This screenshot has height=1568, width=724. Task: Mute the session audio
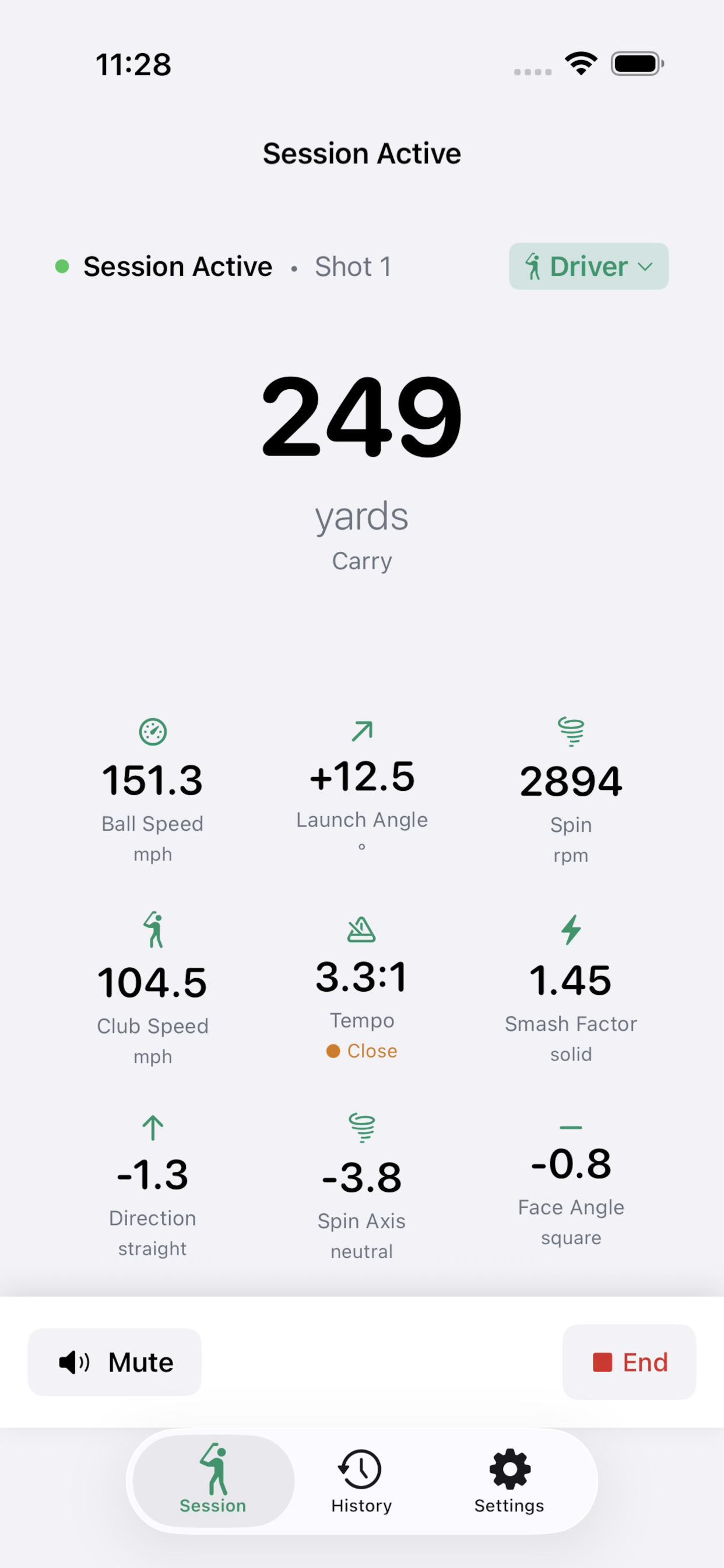click(114, 1362)
